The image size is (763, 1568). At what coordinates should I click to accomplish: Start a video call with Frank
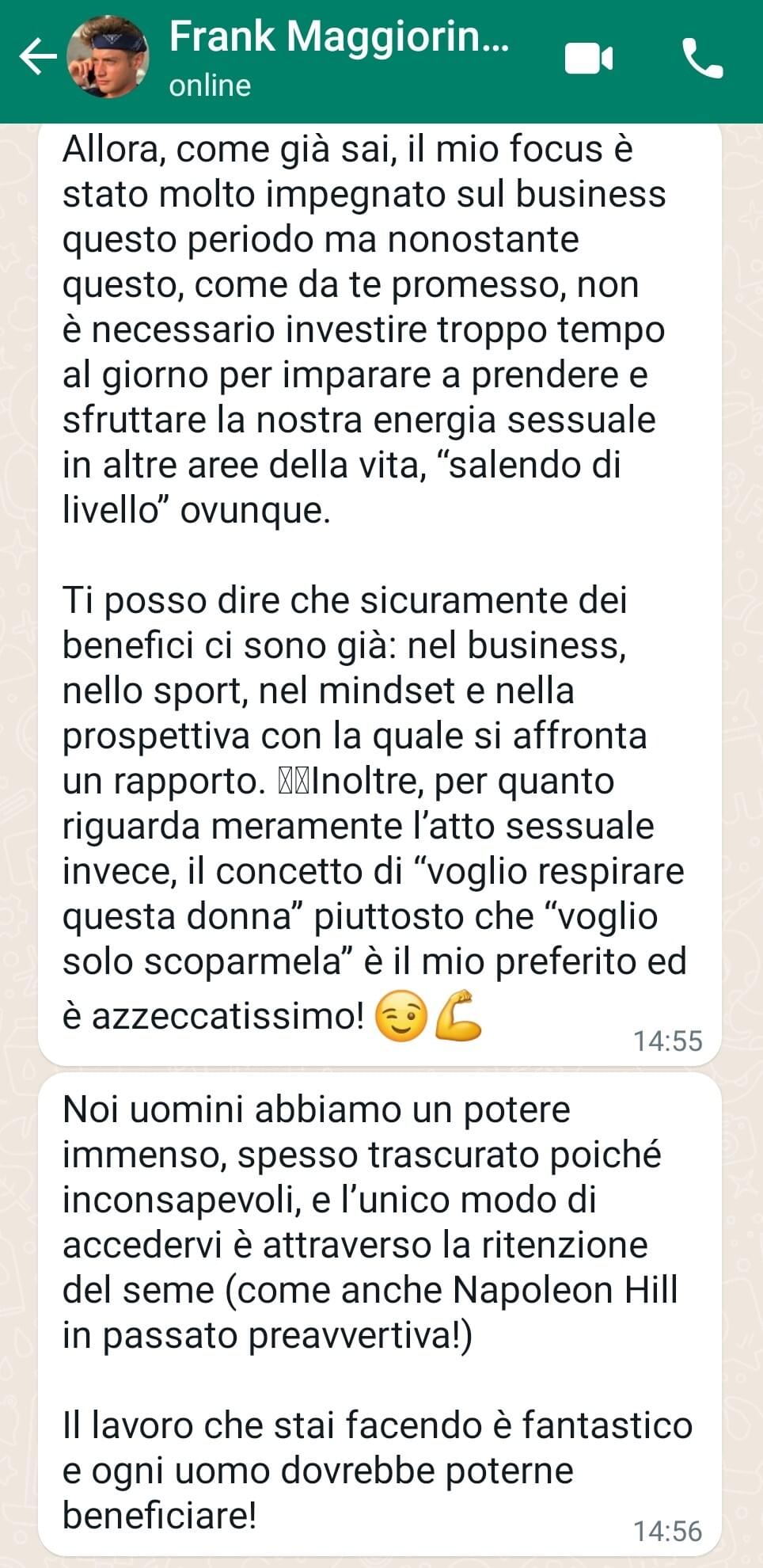[x=588, y=59]
